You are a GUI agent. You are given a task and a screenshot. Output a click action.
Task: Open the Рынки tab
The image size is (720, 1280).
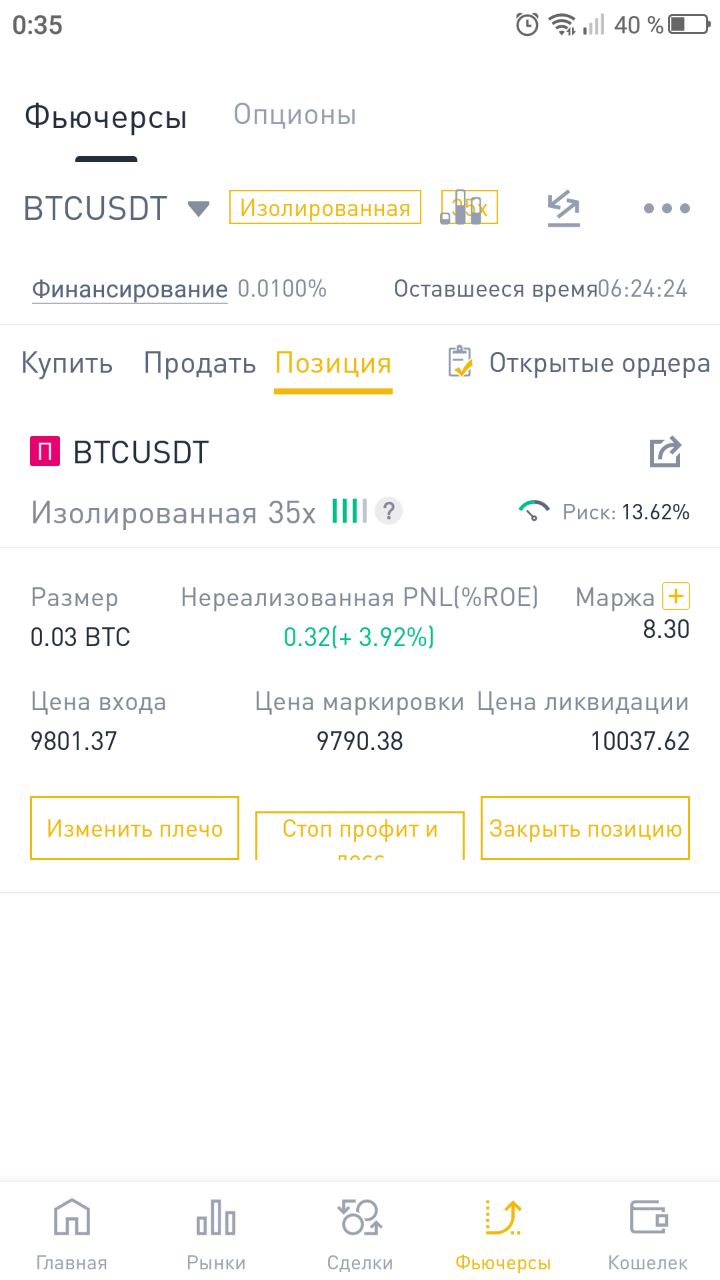pos(216,1234)
